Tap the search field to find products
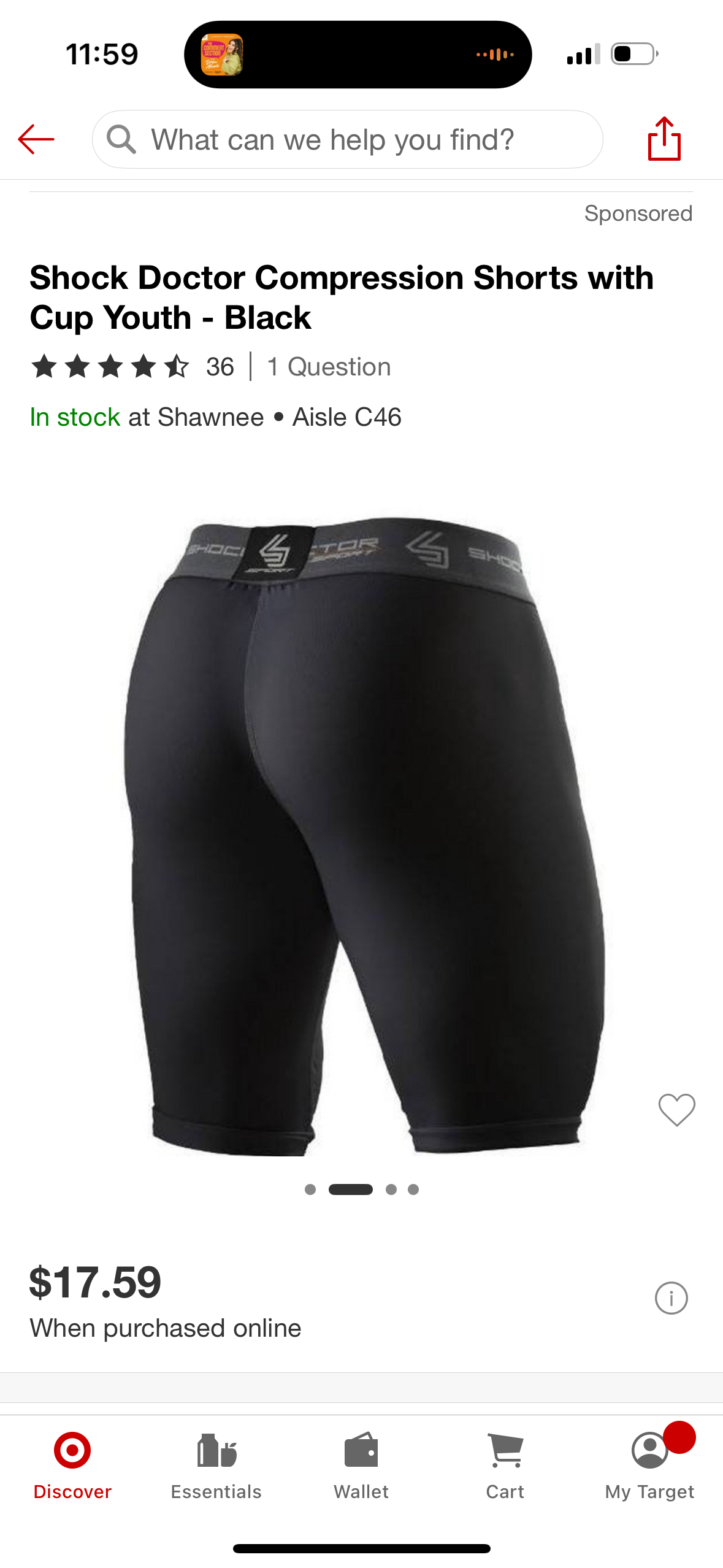This screenshot has height=1568, width=723. pos(347,140)
